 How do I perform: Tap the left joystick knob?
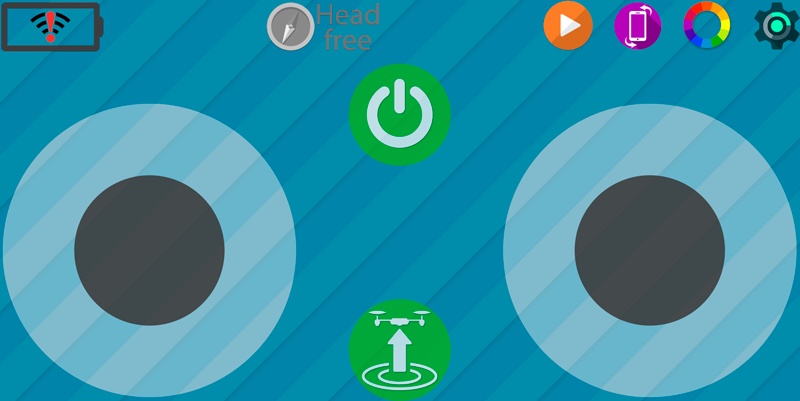(x=149, y=250)
